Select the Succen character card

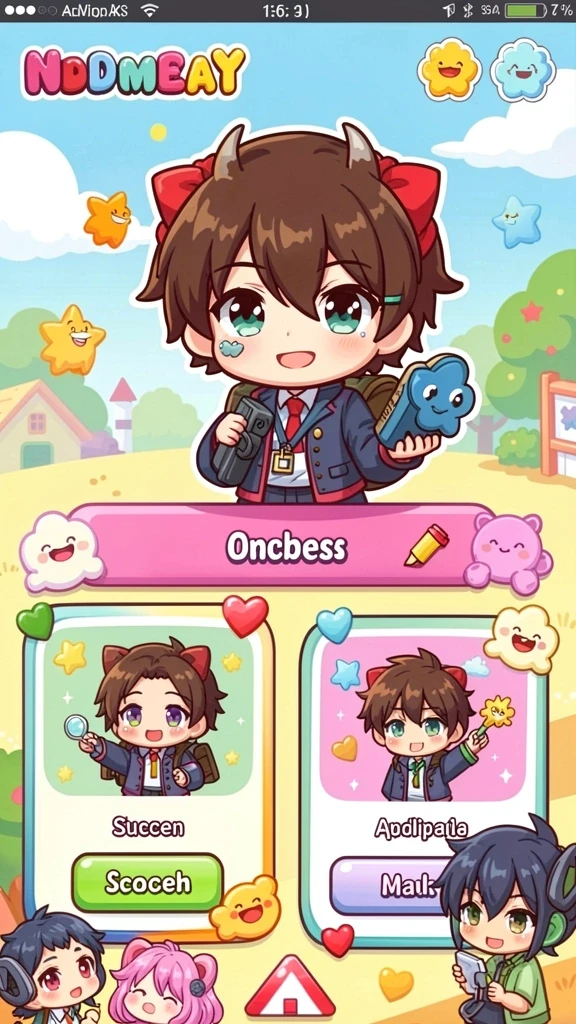(x=149, y=773)
